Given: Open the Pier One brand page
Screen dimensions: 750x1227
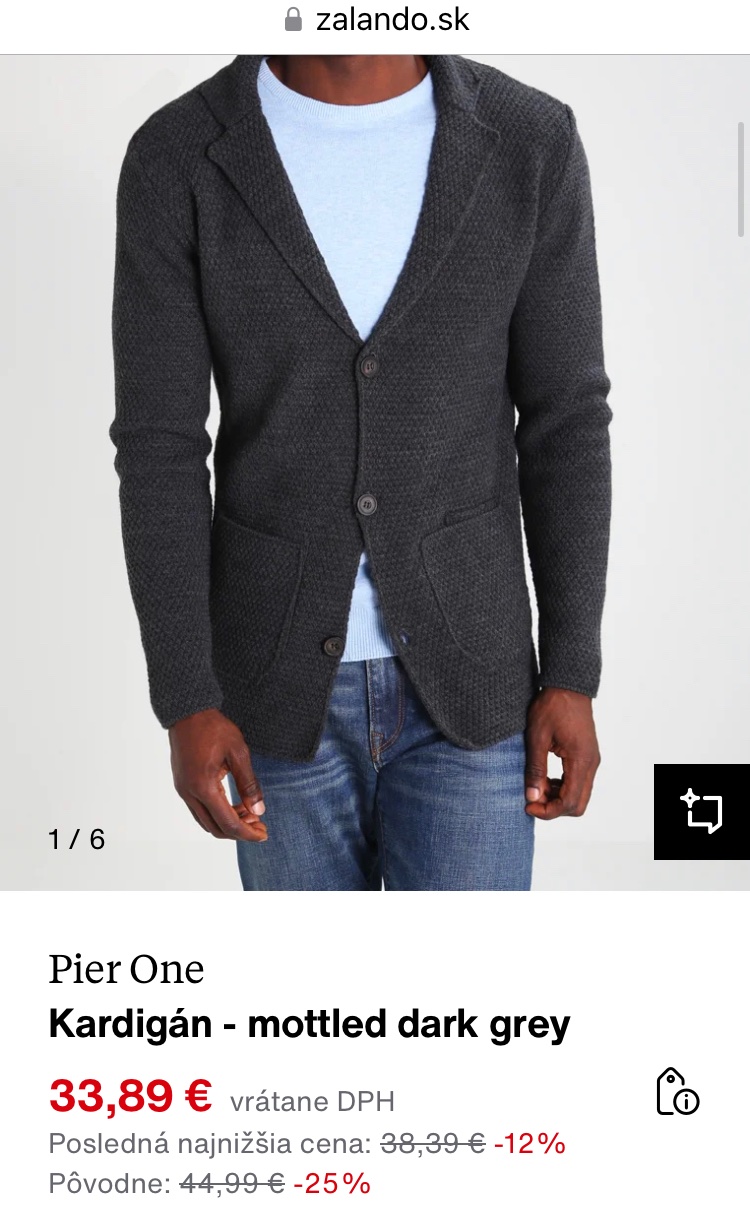Looking at the screenshot, I should (x=126, y=969).
